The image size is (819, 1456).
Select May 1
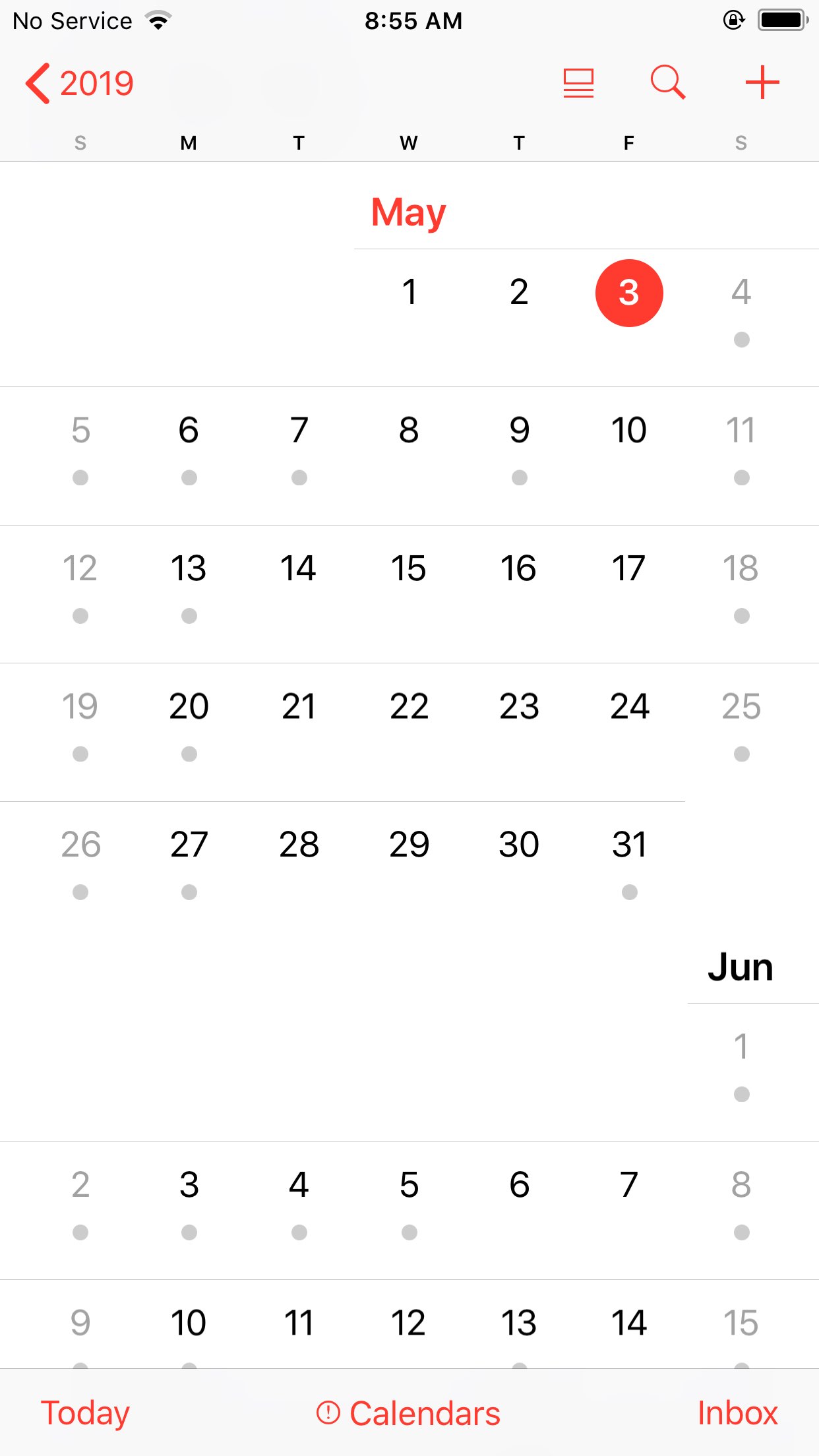pyautogui.click(x=409, y=293)
